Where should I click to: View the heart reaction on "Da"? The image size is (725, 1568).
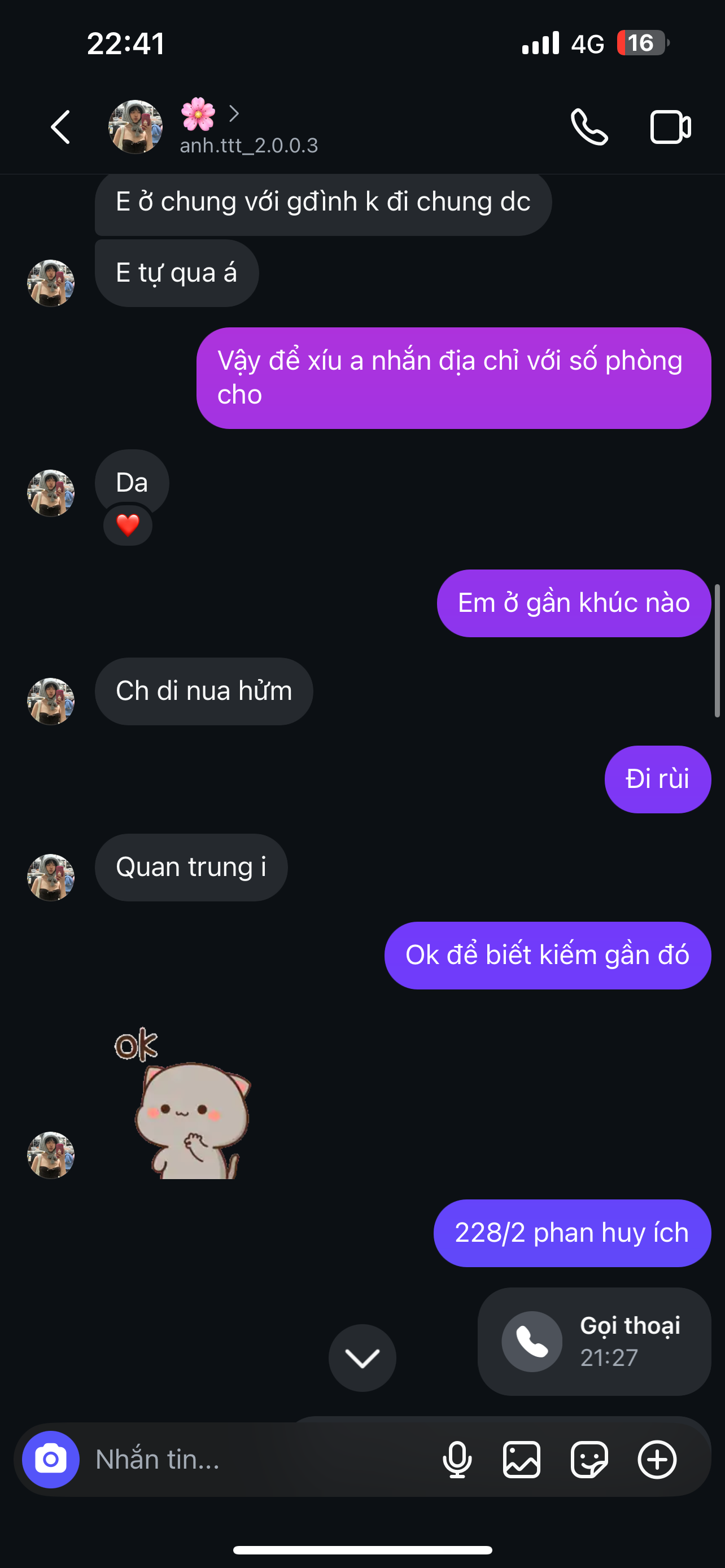[x=128, y=525]
